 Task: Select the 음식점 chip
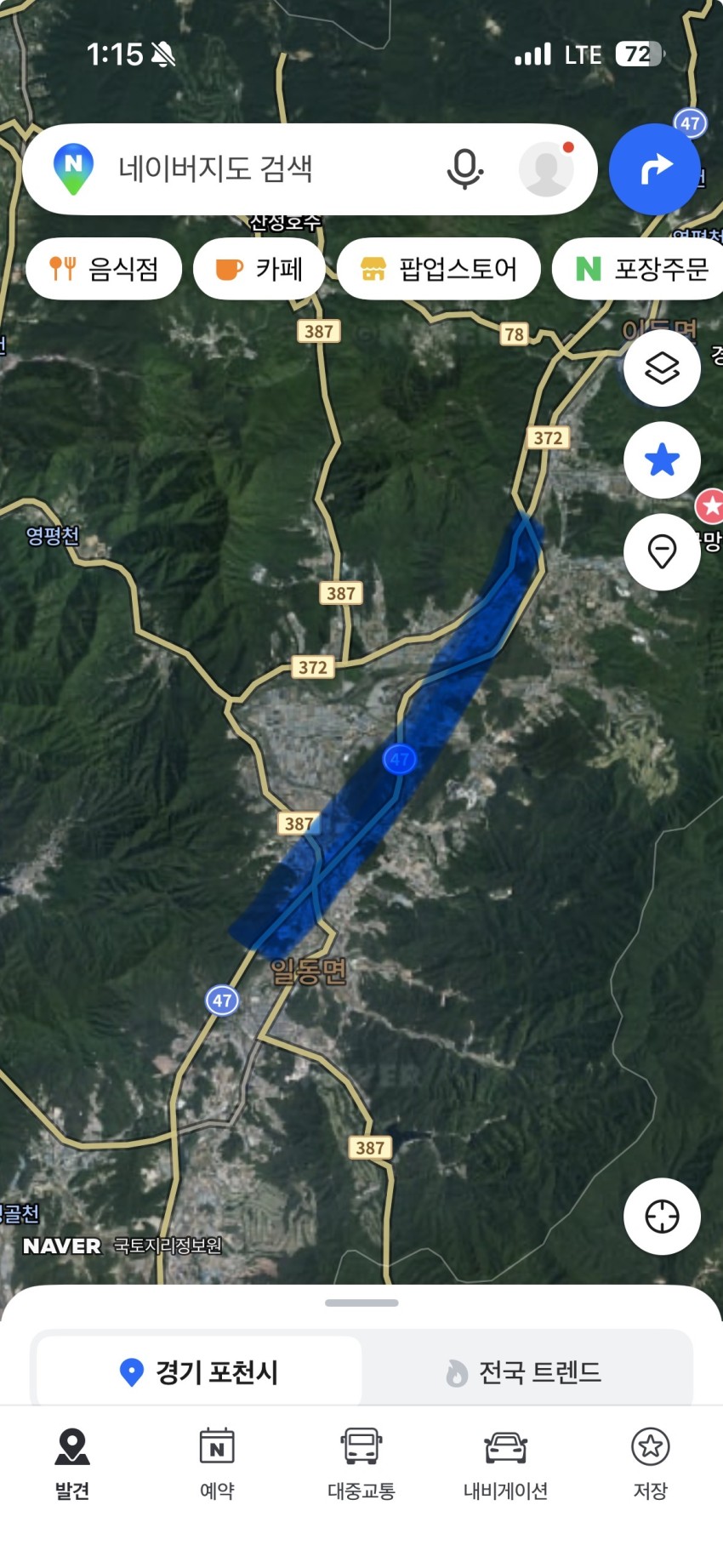(x=104, y=269)
